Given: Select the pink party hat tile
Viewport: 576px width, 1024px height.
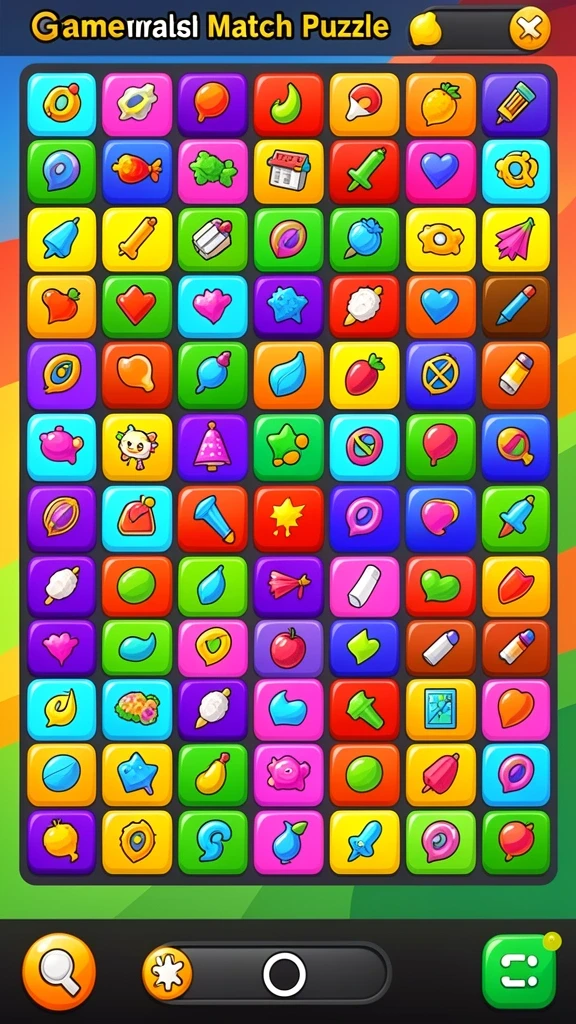Looking at the screenshot, I should coord(212,447).
